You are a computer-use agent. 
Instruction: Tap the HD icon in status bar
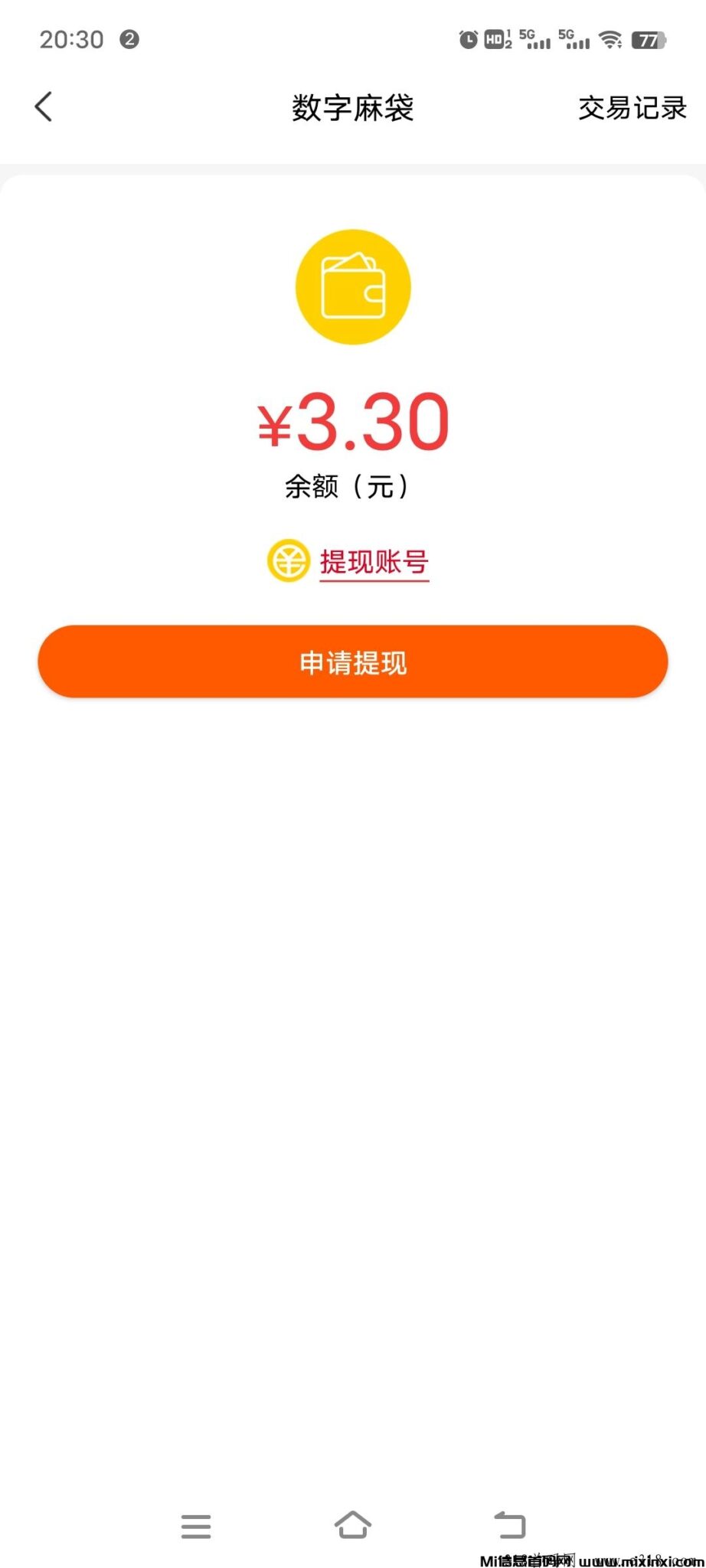495,39
